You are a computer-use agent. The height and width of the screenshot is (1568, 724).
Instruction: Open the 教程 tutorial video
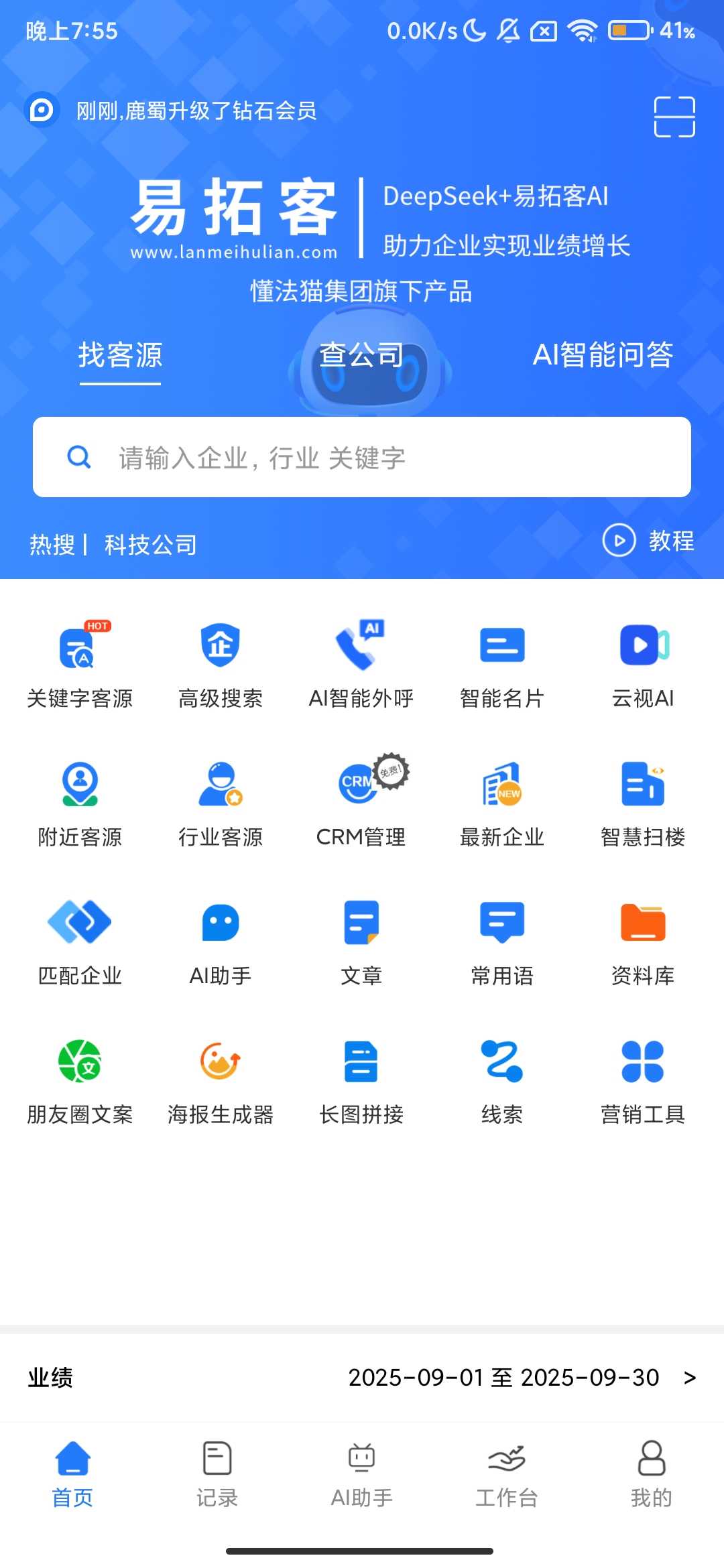click(x=648, y=541)
